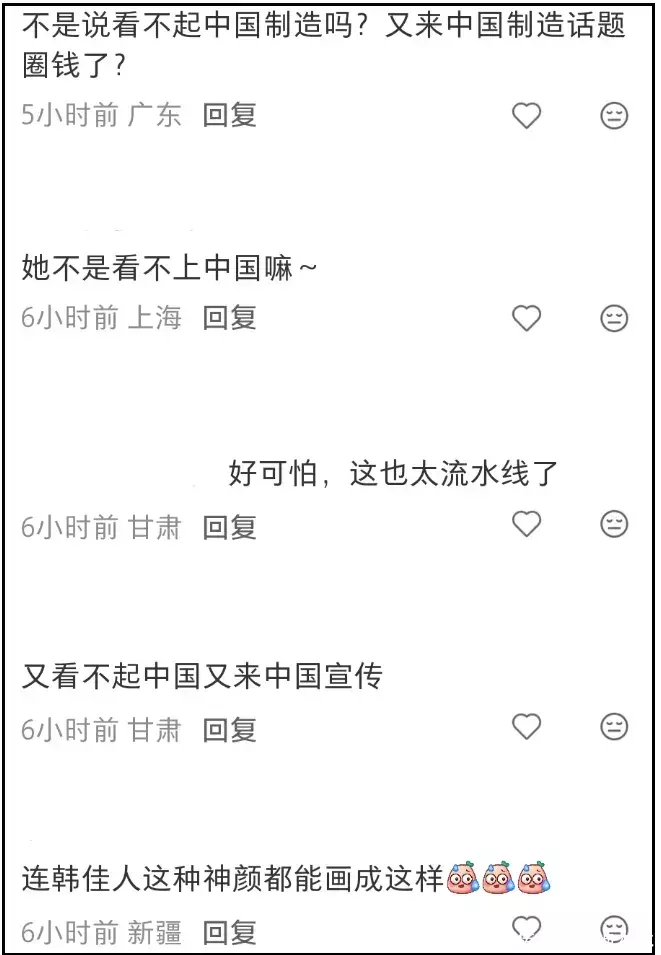Reply to 好可怕，这也太流水线了
This screenshot has width=661, height=955.
point(230,527)
